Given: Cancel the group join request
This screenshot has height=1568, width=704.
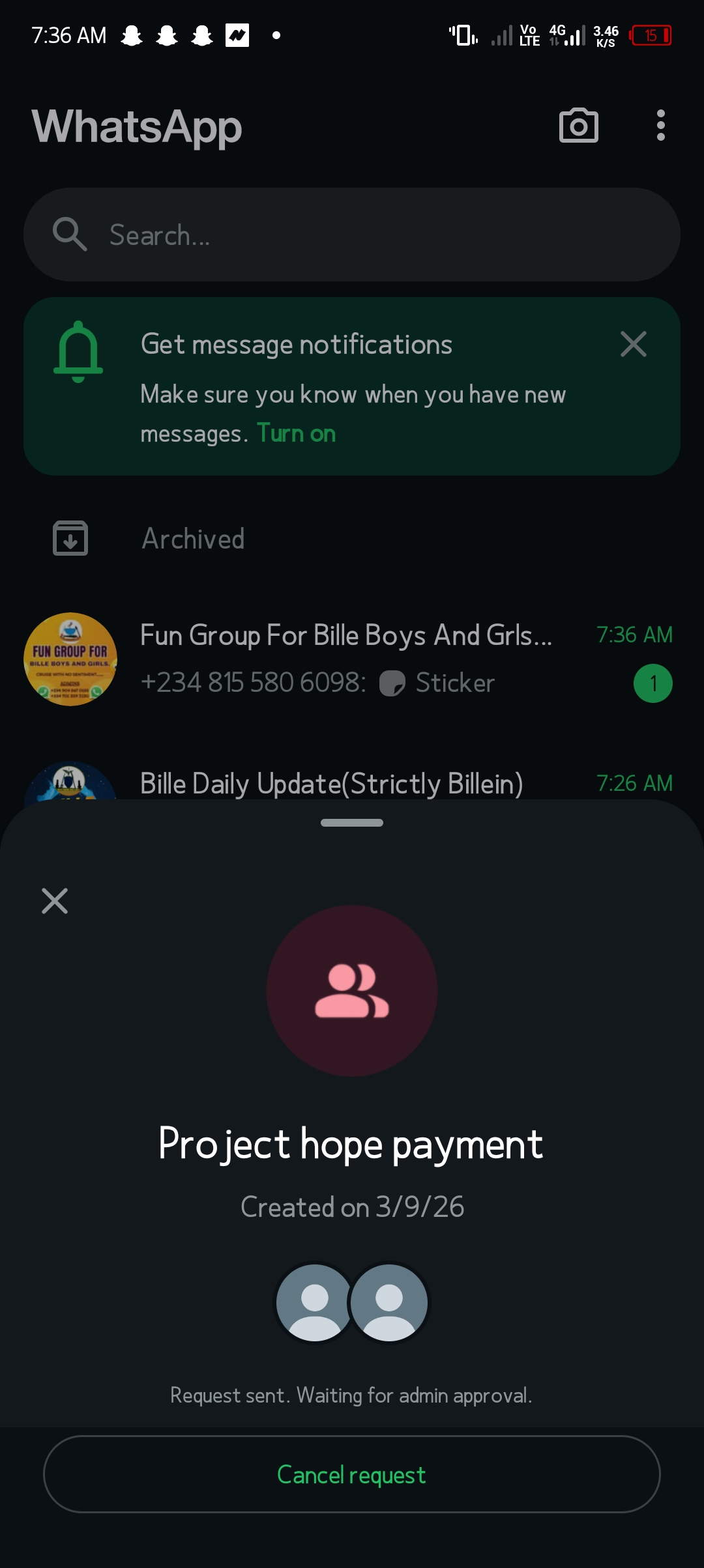Looking at the screenshot, I should point(351,1474).
